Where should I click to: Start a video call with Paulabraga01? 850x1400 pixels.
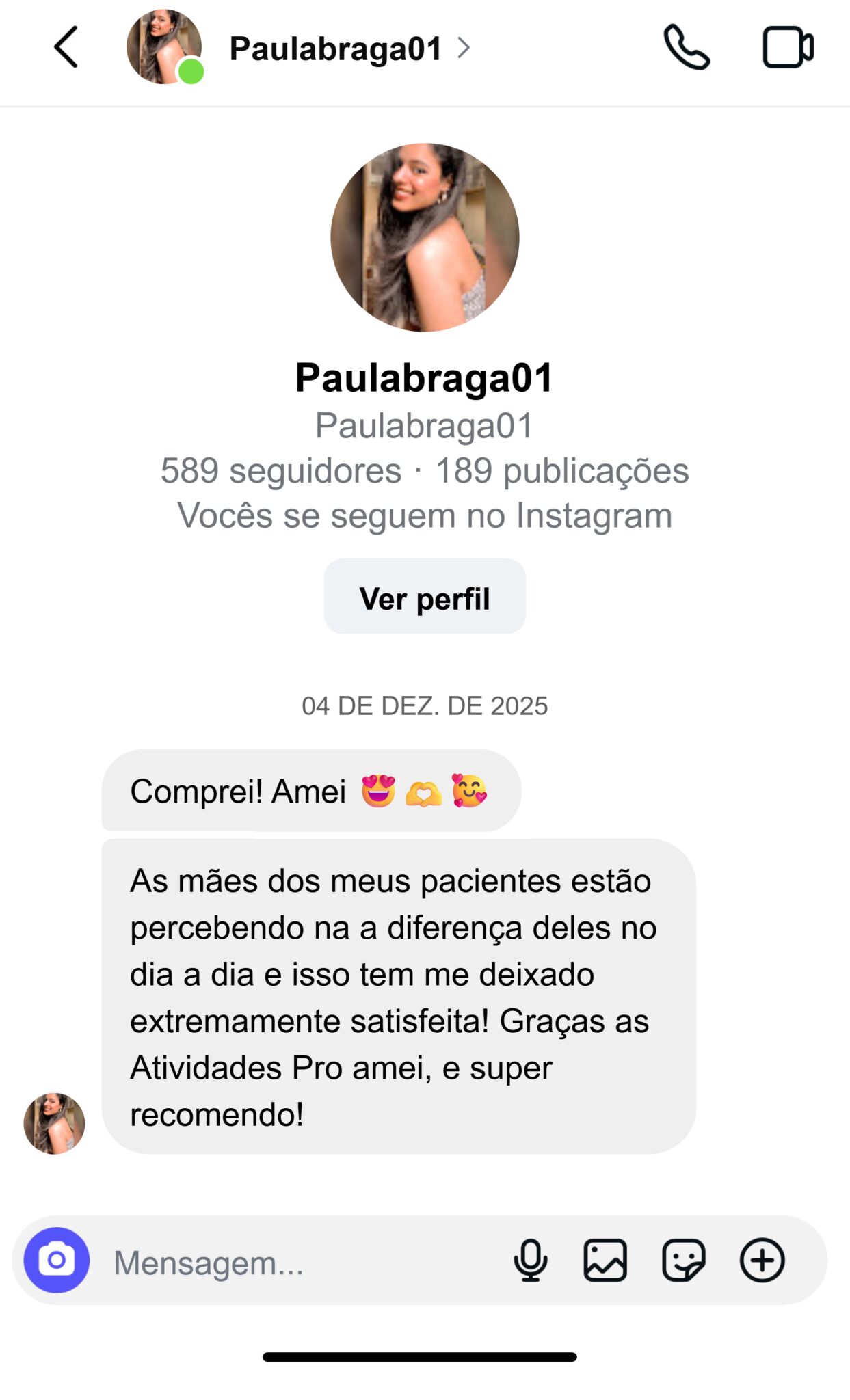pyautogui.click(x=788, y=48)
